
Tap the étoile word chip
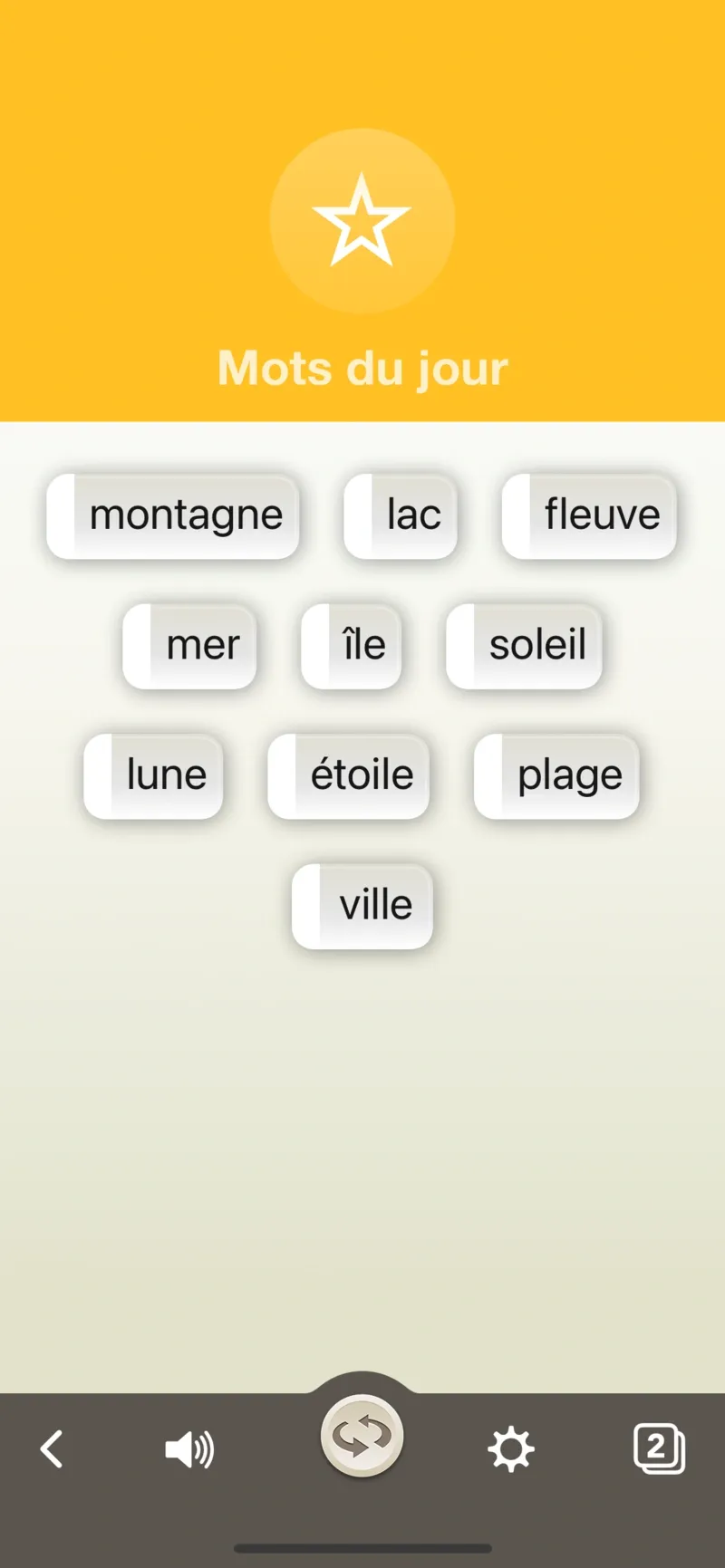pyautogui.click(x=349, y=776)
